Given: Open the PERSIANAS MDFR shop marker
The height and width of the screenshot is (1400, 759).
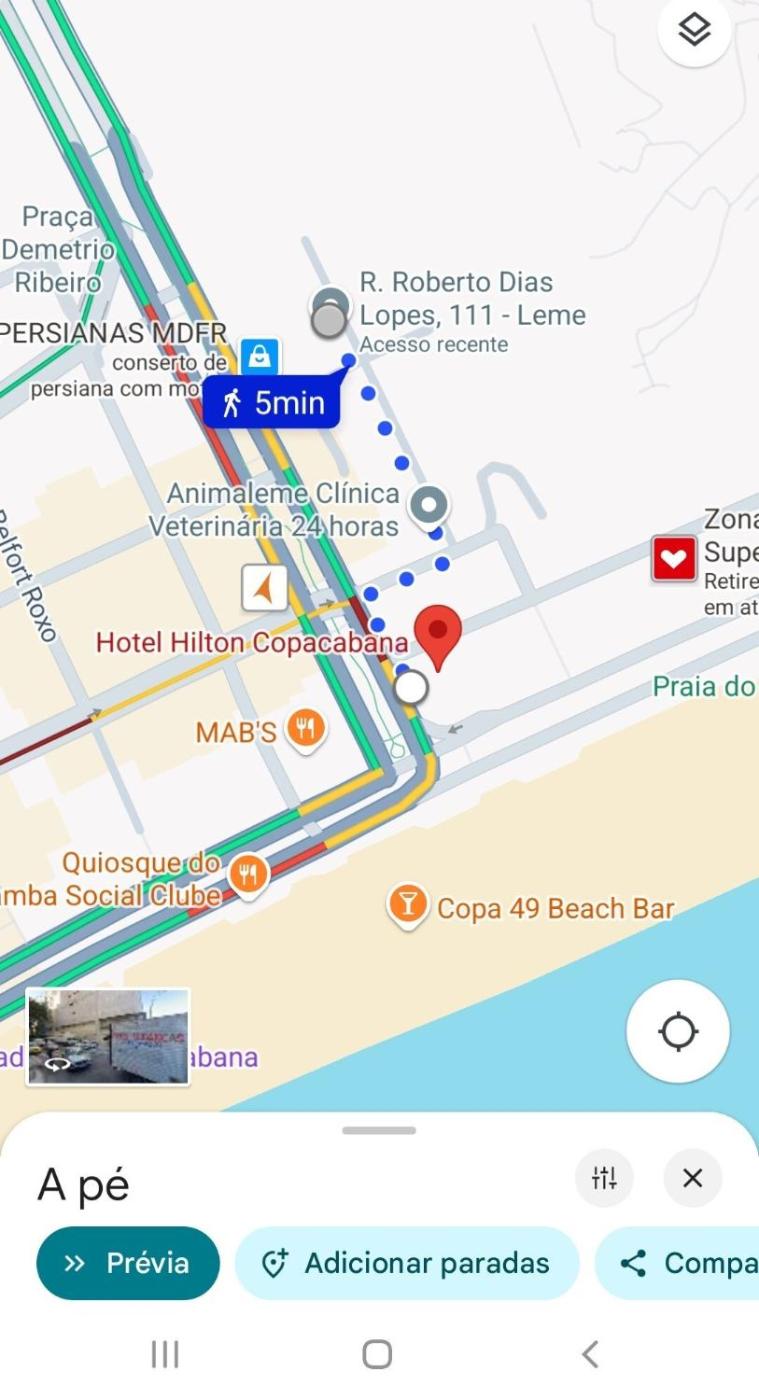Looking at the screenshot, I should (259, 356).
